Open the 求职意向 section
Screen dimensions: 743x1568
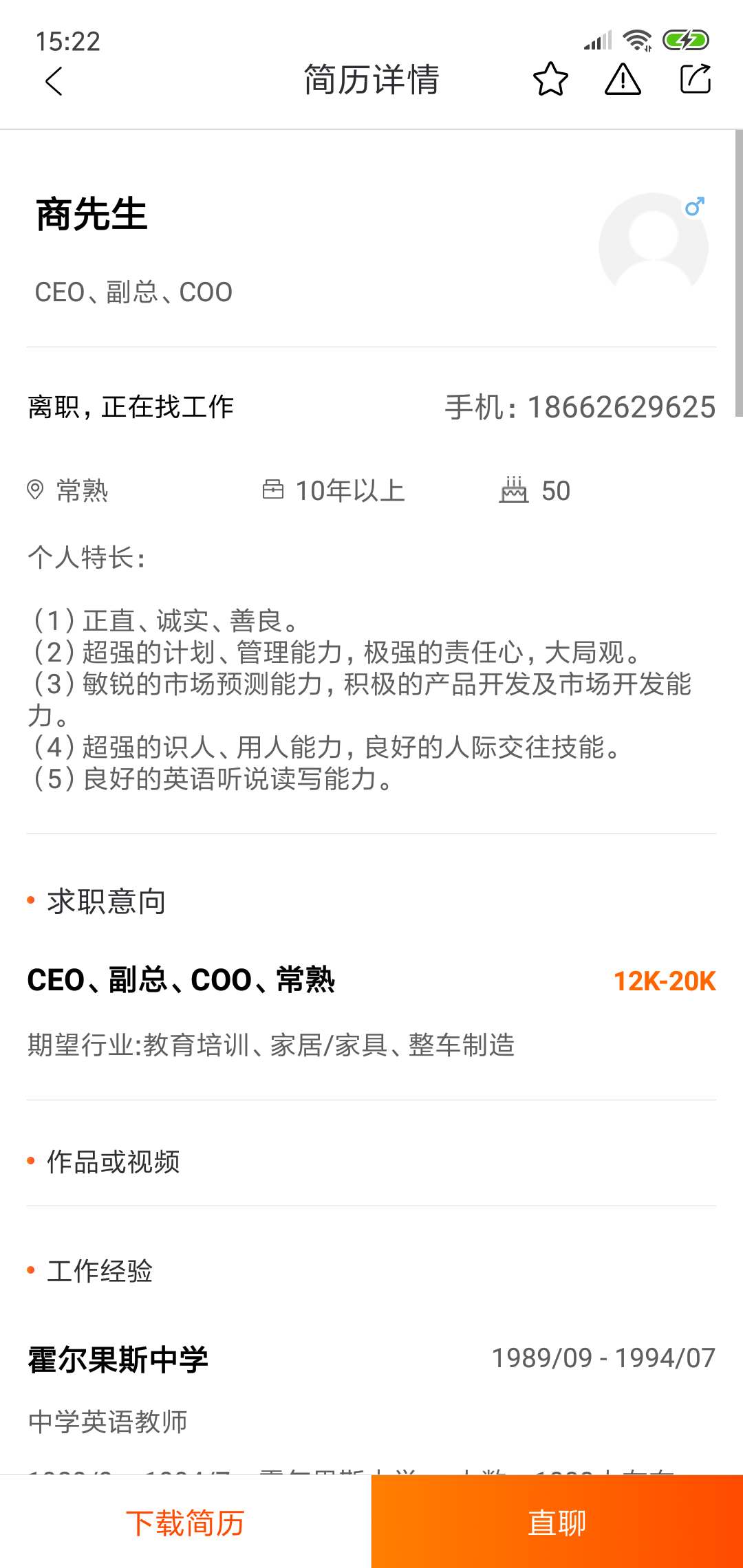(x=106, y=900)
